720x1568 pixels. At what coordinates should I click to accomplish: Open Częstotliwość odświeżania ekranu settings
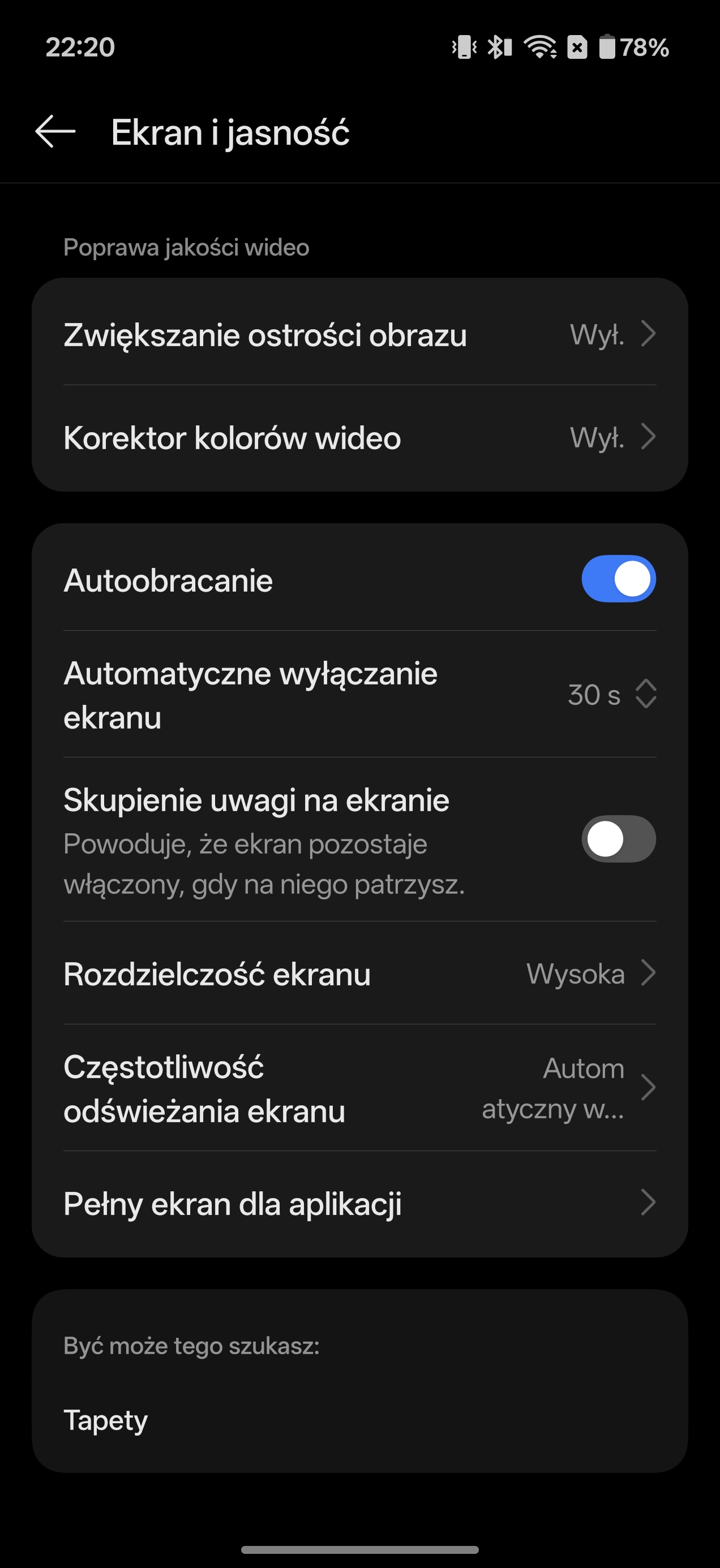(x=359, y=1088)
